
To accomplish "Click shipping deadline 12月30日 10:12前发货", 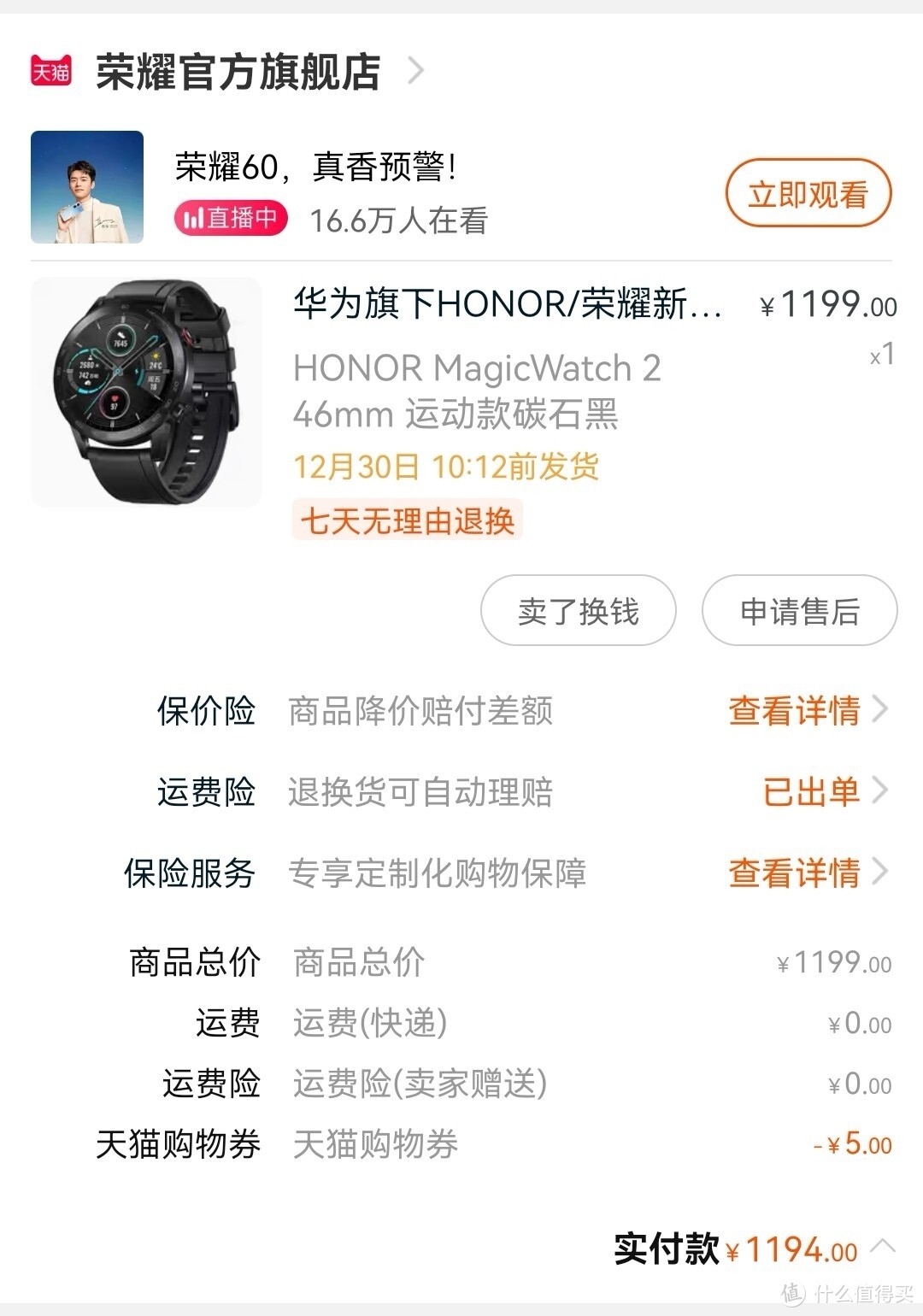I will tap(449, 466).
